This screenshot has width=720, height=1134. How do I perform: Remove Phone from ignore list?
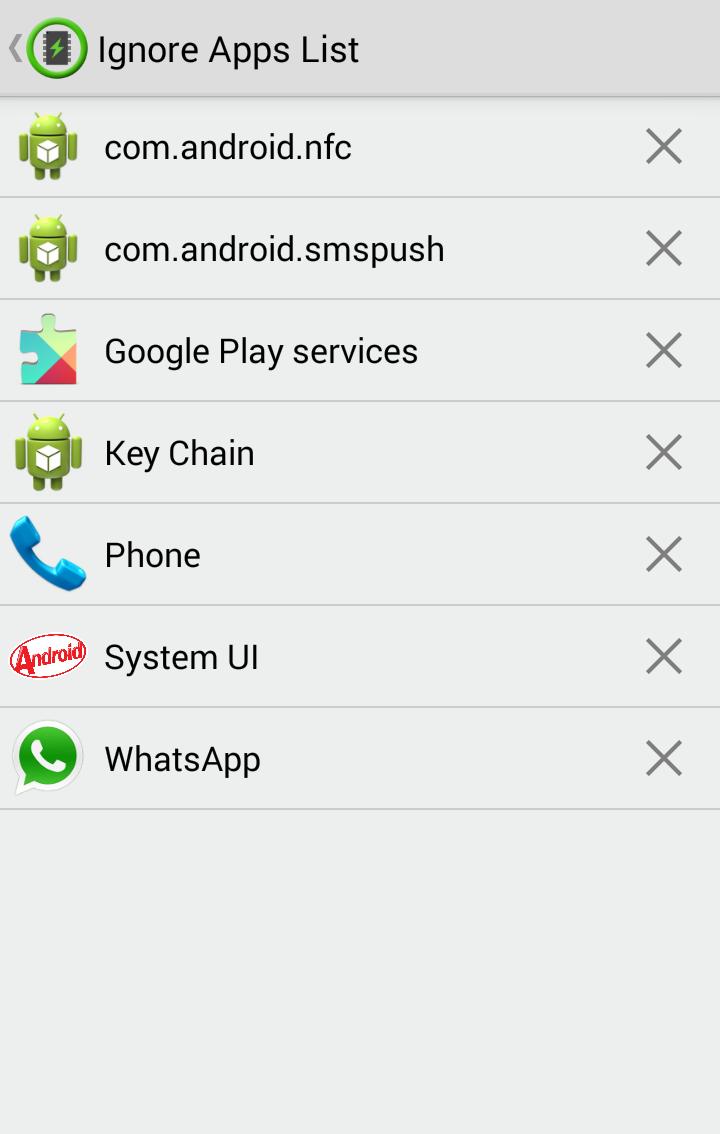coord(663,555)
